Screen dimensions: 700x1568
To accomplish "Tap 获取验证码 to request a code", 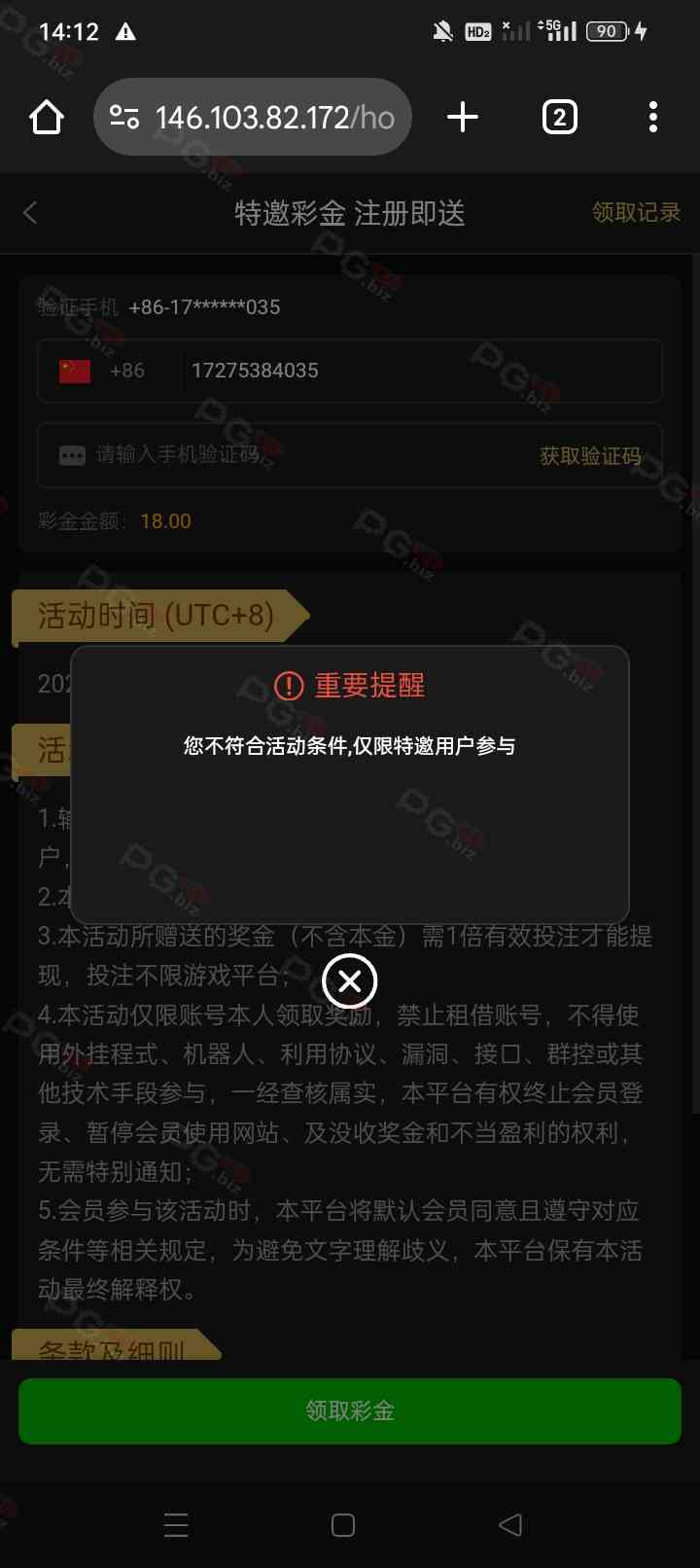I will click(590, 455).
